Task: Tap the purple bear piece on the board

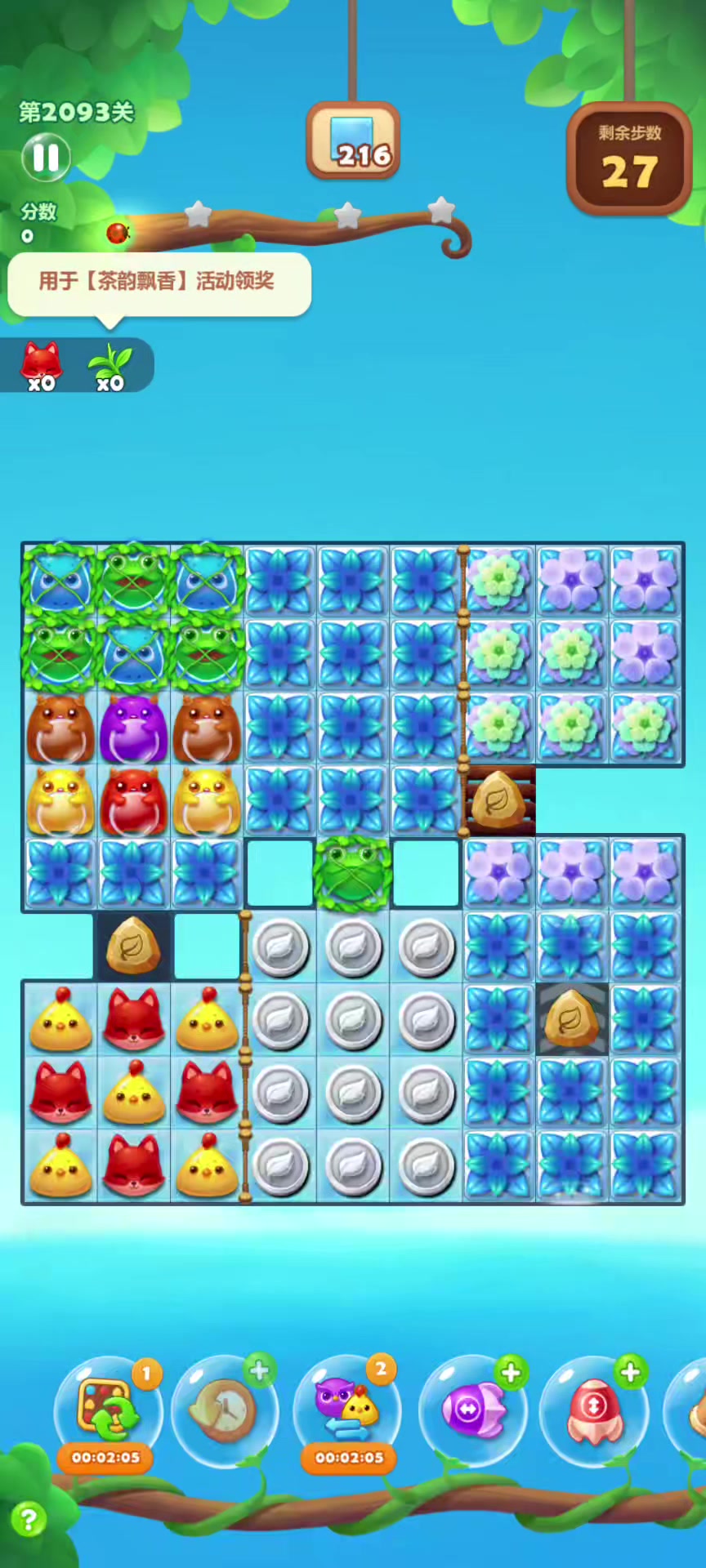Action: tap(133, 728)
